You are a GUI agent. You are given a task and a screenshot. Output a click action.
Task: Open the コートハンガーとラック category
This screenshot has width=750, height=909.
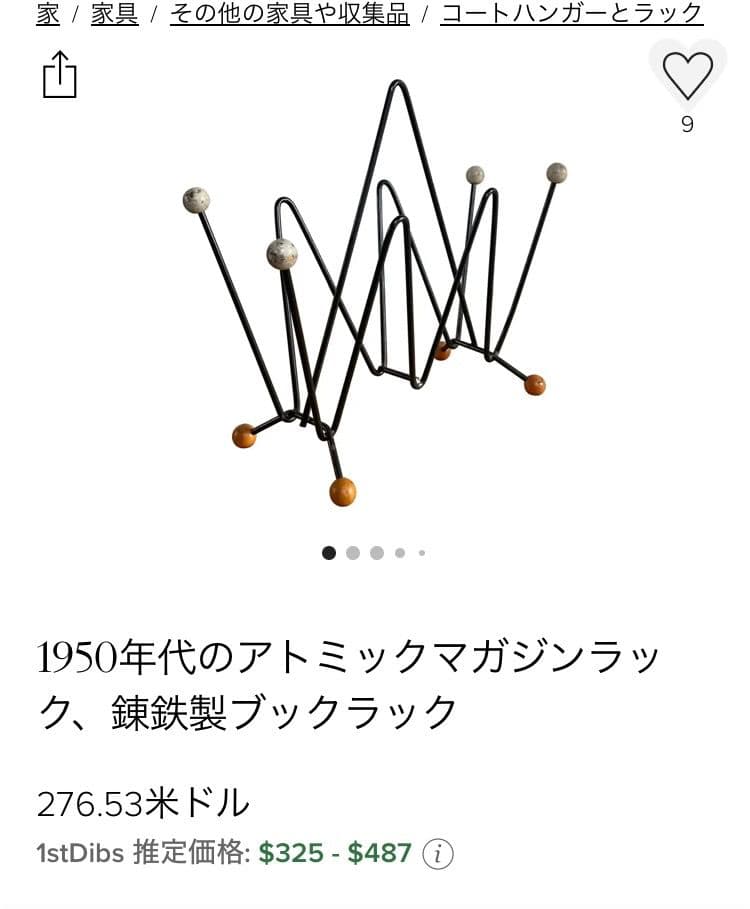pos(572,14)
